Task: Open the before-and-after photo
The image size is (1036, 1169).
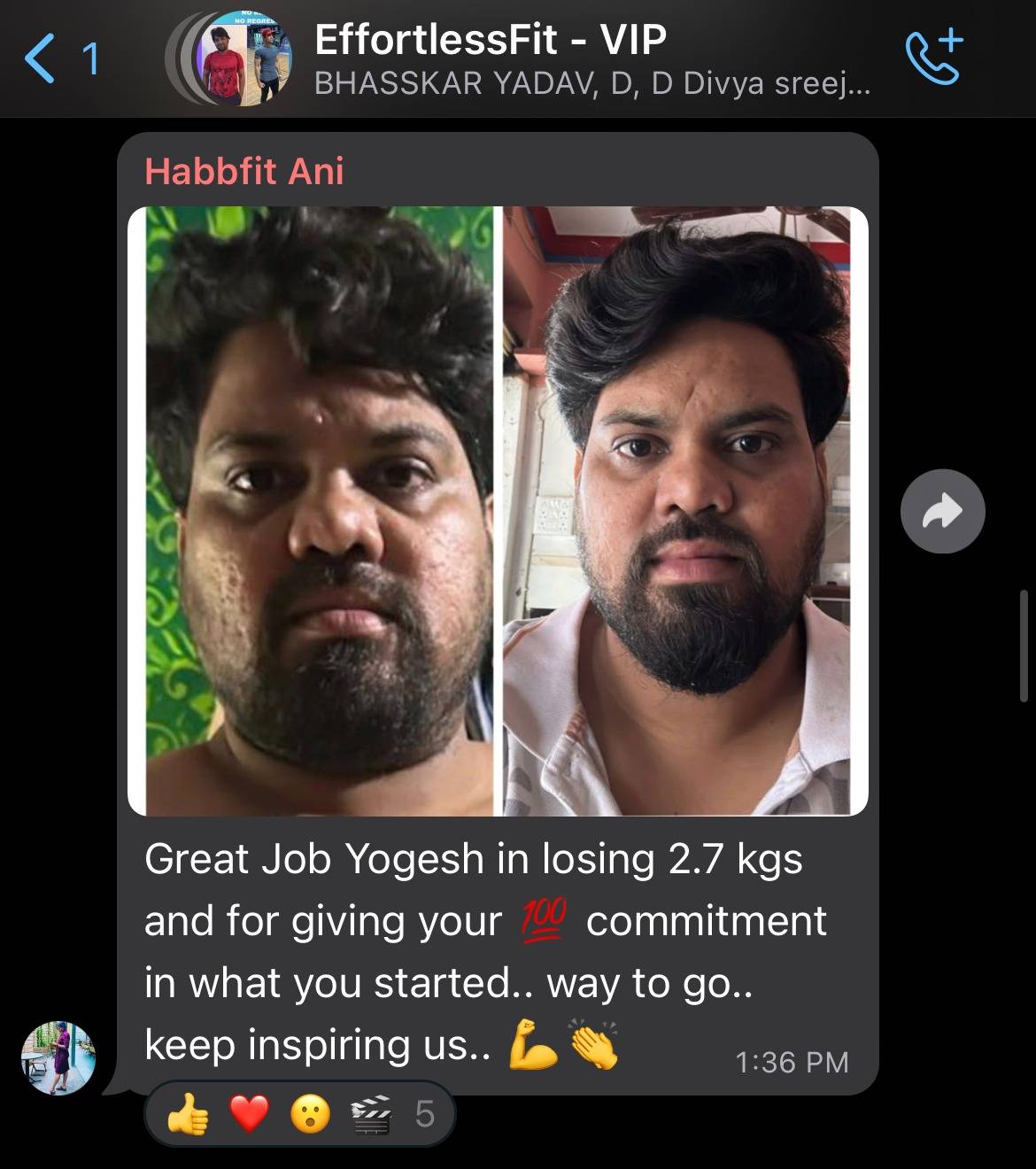Action: click(497, 511)
